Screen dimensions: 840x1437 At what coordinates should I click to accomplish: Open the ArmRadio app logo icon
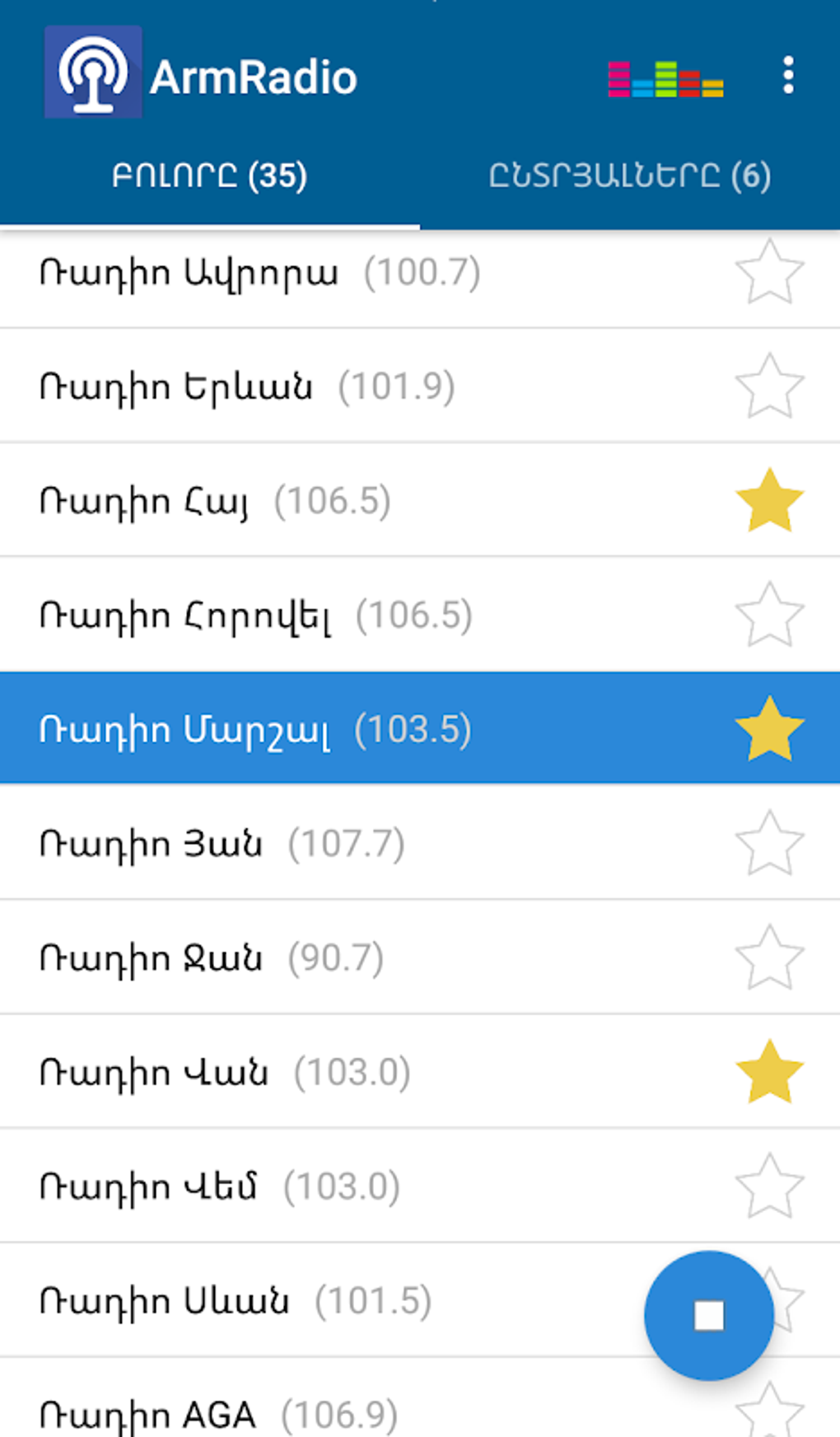(92, 74)
